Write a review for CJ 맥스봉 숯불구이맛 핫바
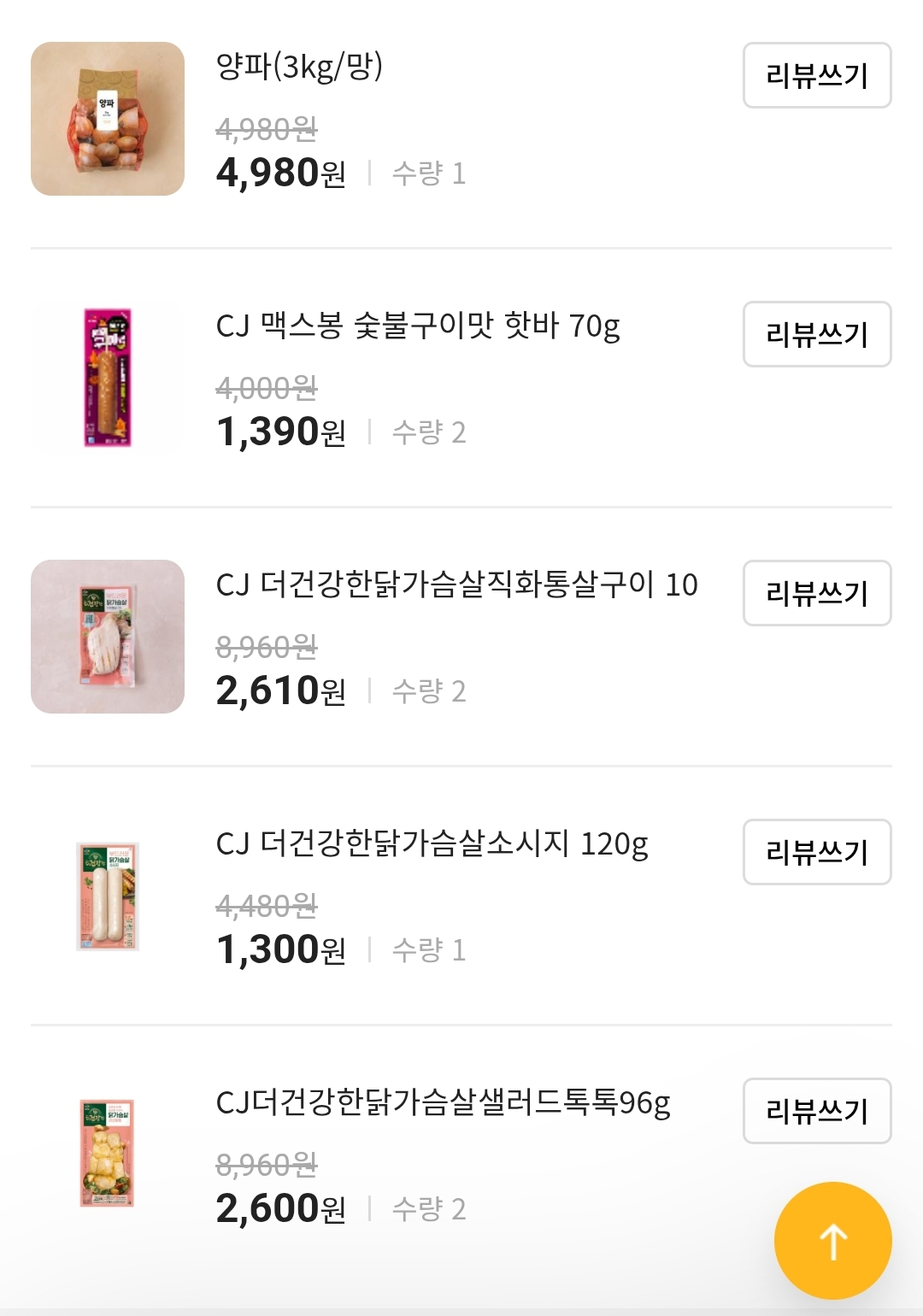 (x=816, y=334)
